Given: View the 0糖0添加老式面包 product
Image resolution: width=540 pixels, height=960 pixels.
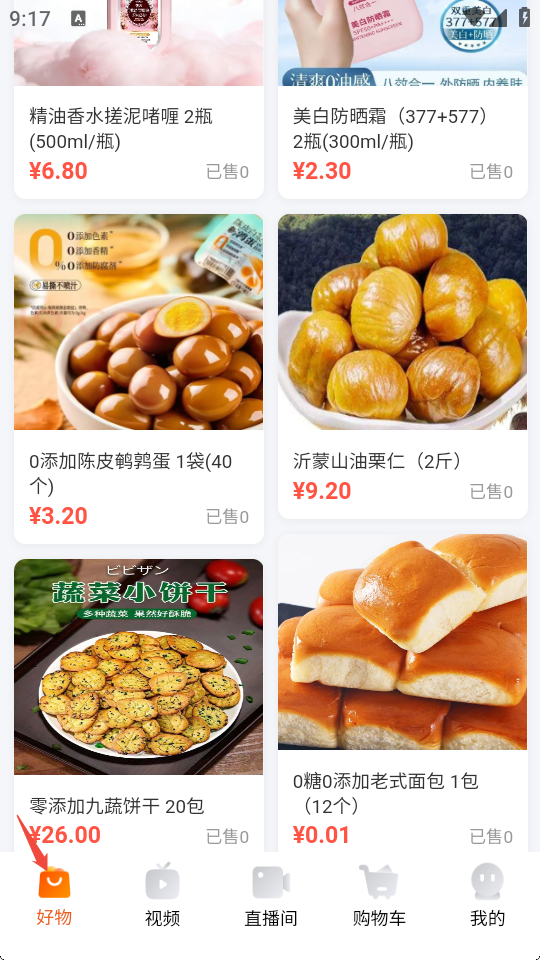Looking at the screenshot, I should tap(403, 692).
